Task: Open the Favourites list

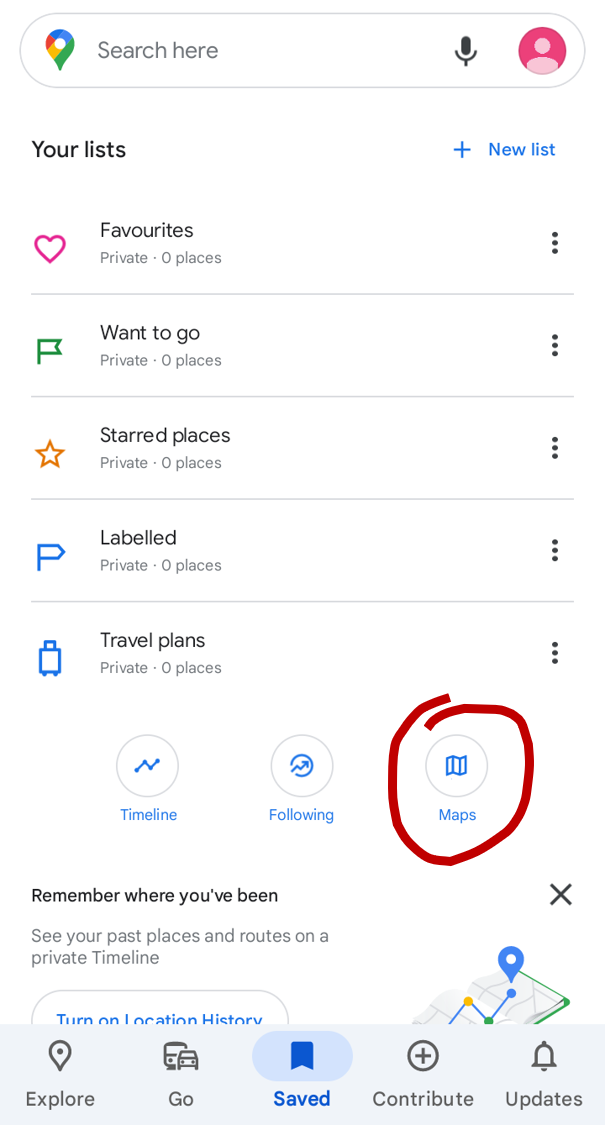Action: pyautogui.click(x=250, y=243)
